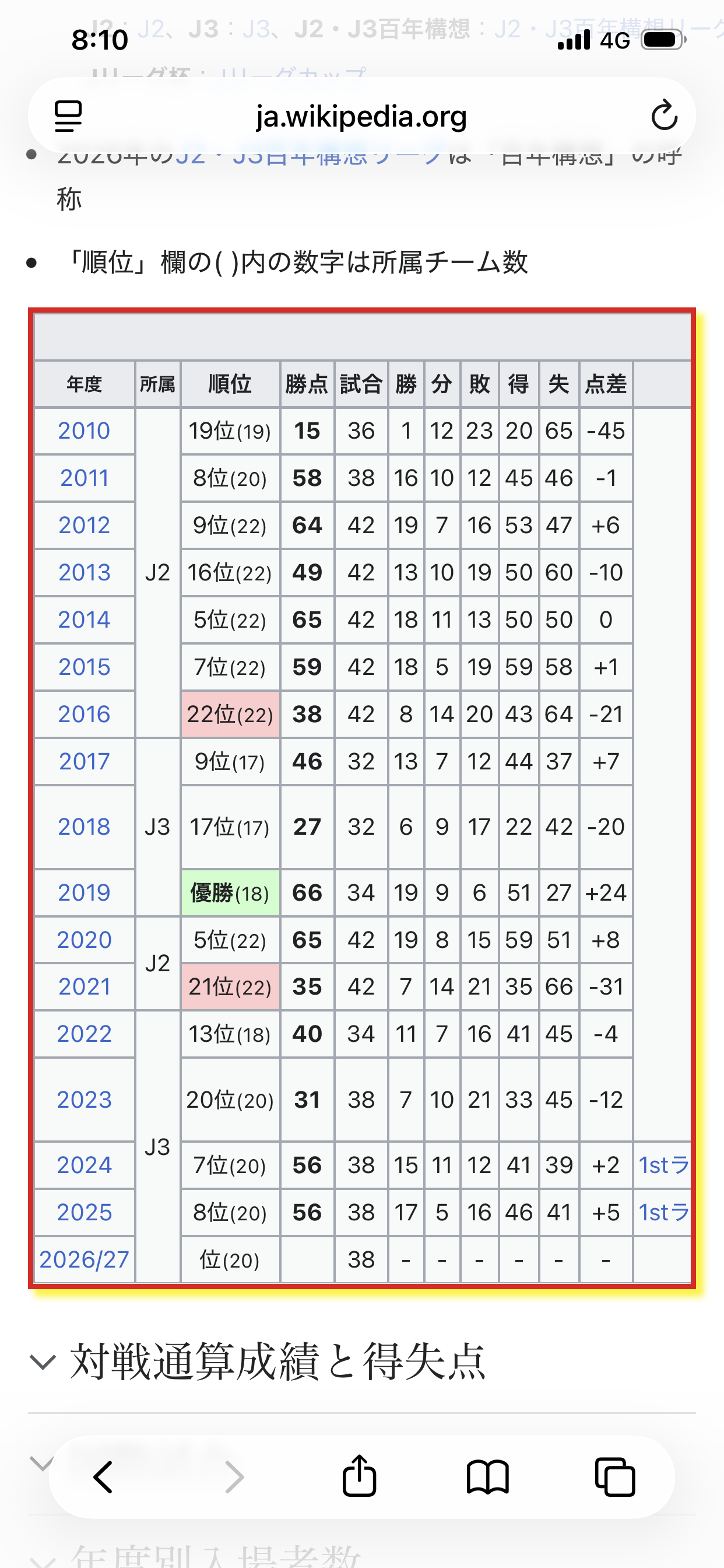Open the page menu icon in address bar
This screenshot has height=1568, width=724.
tap(68, 116)
